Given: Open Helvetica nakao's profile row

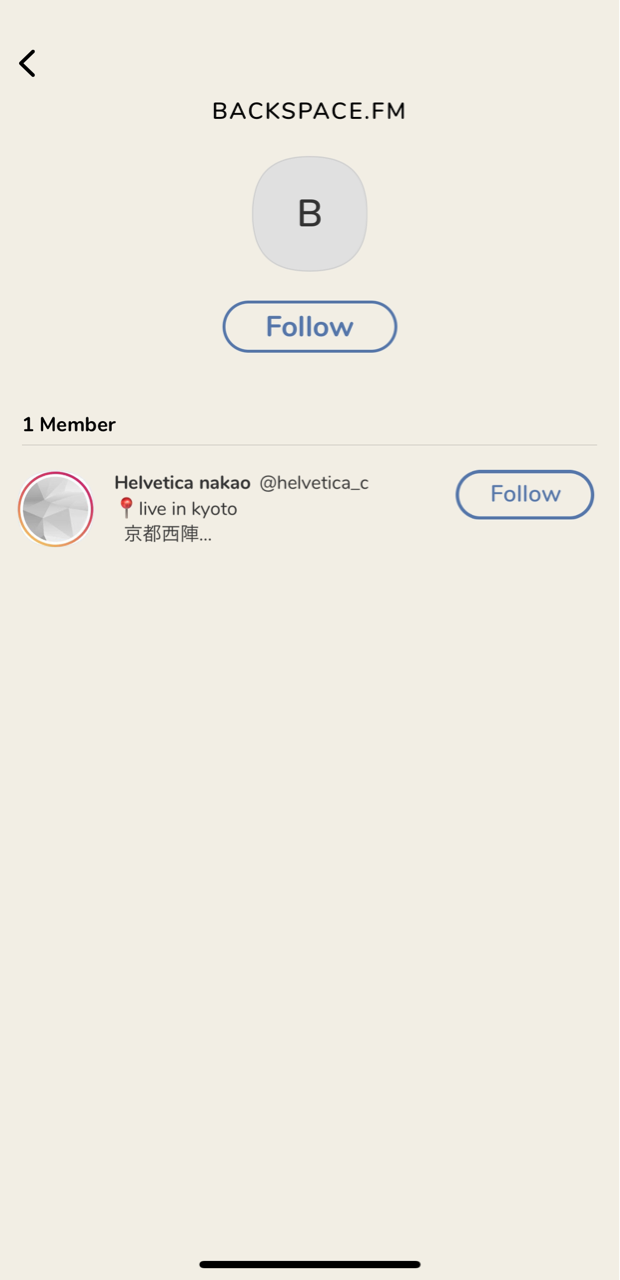Looking at the screenshot, I should coord(240,508).
